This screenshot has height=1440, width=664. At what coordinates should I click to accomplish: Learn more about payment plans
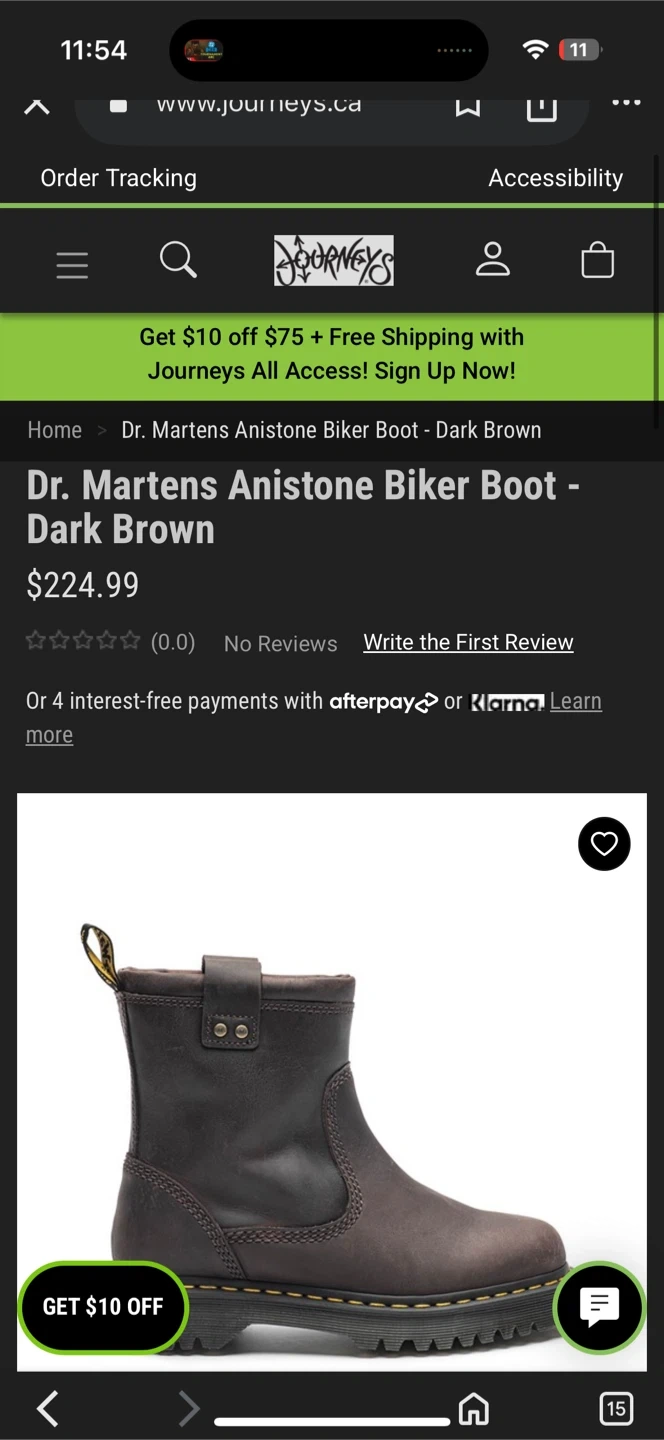[575, 702]
